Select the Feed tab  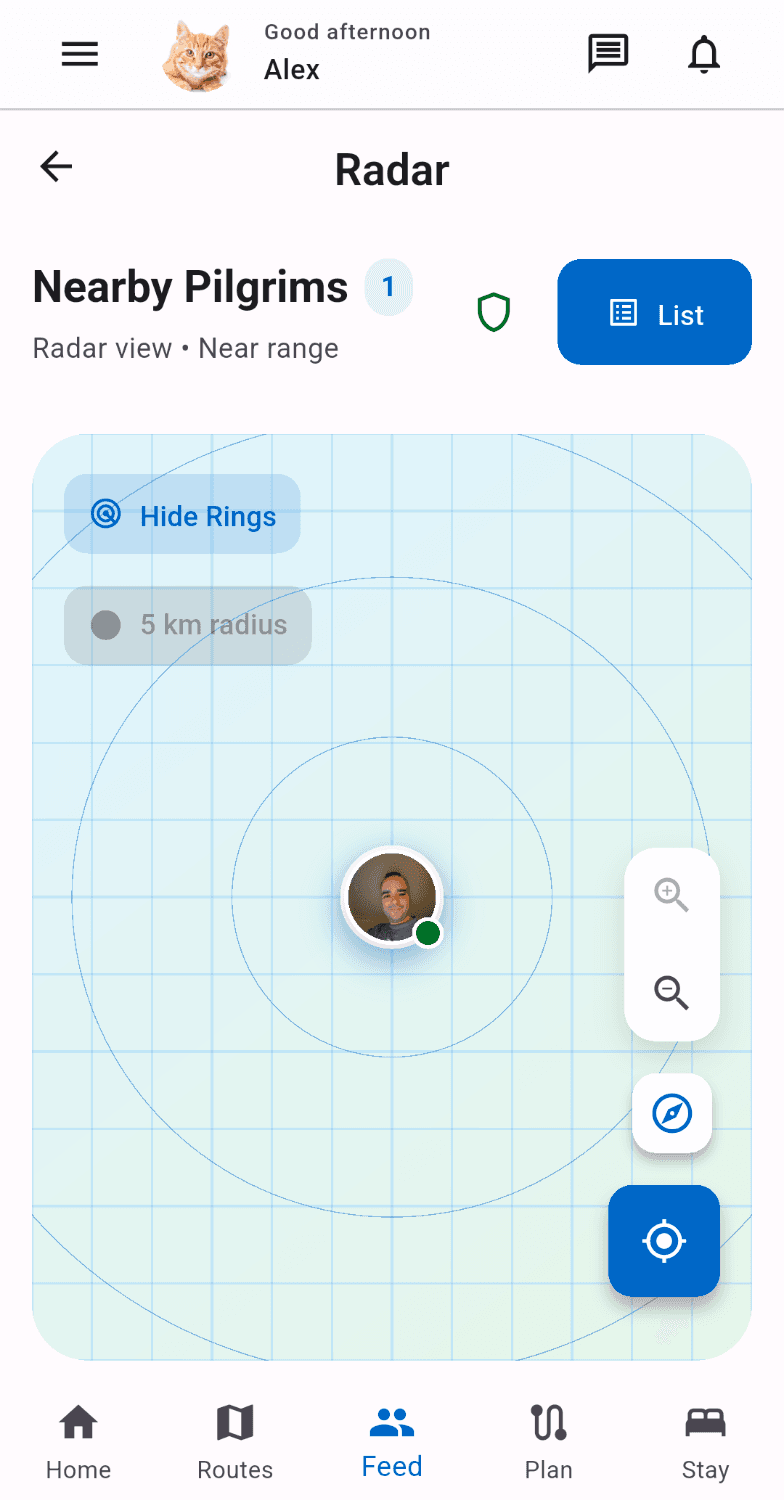[x=392, y=1443]
